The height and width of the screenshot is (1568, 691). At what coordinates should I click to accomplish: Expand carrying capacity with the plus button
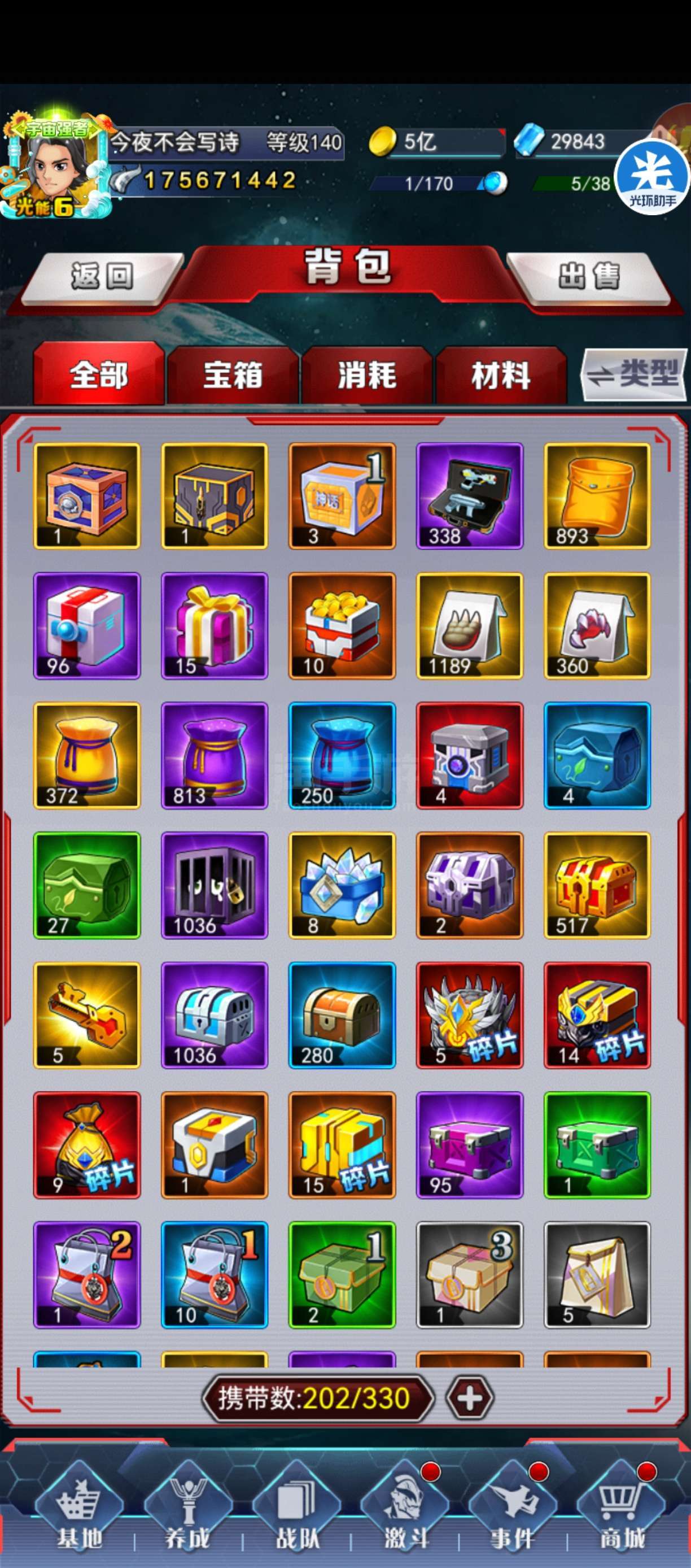click(469, 1398)
